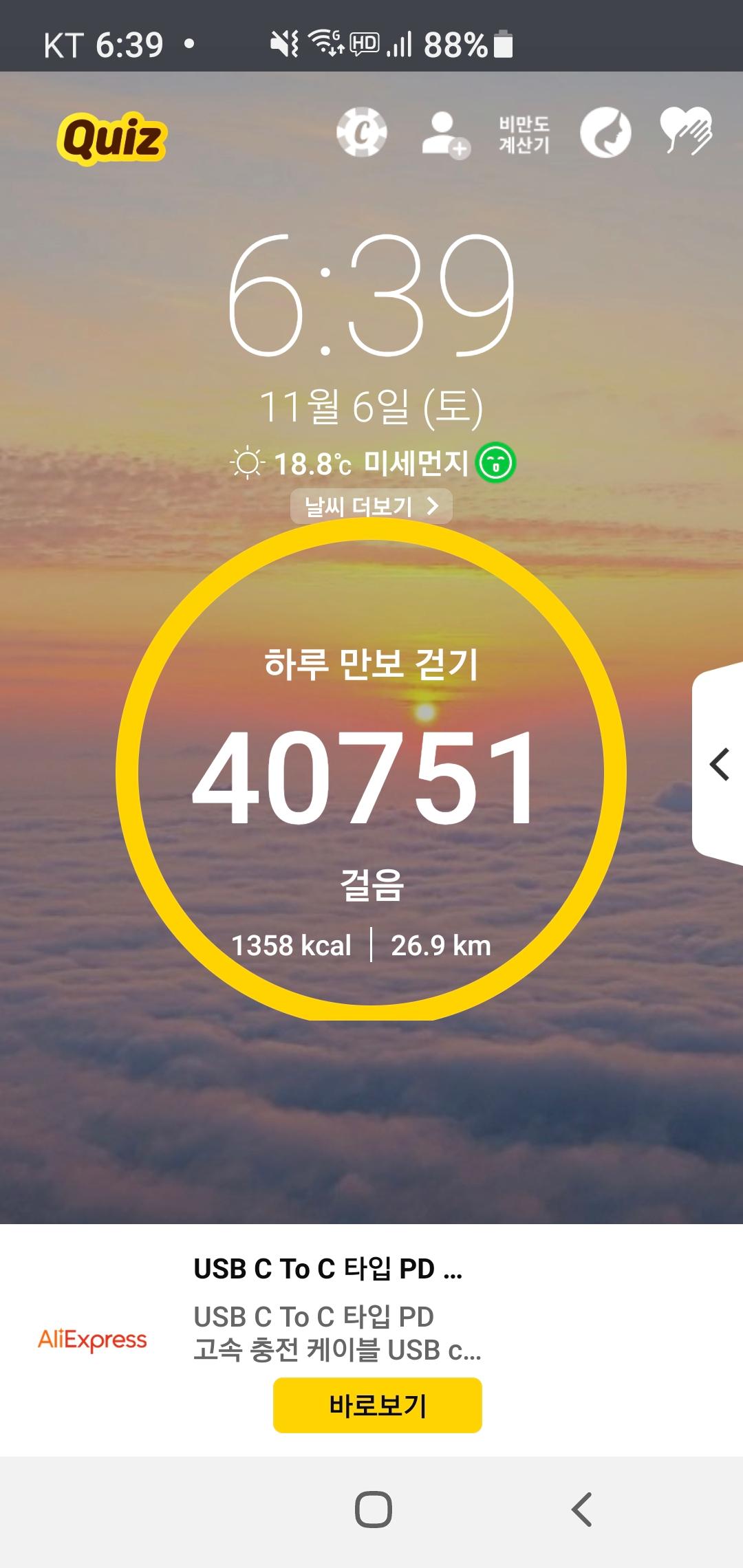Open the face profile icon
This screenshot has height=1568, width=743.
point(605,133)
